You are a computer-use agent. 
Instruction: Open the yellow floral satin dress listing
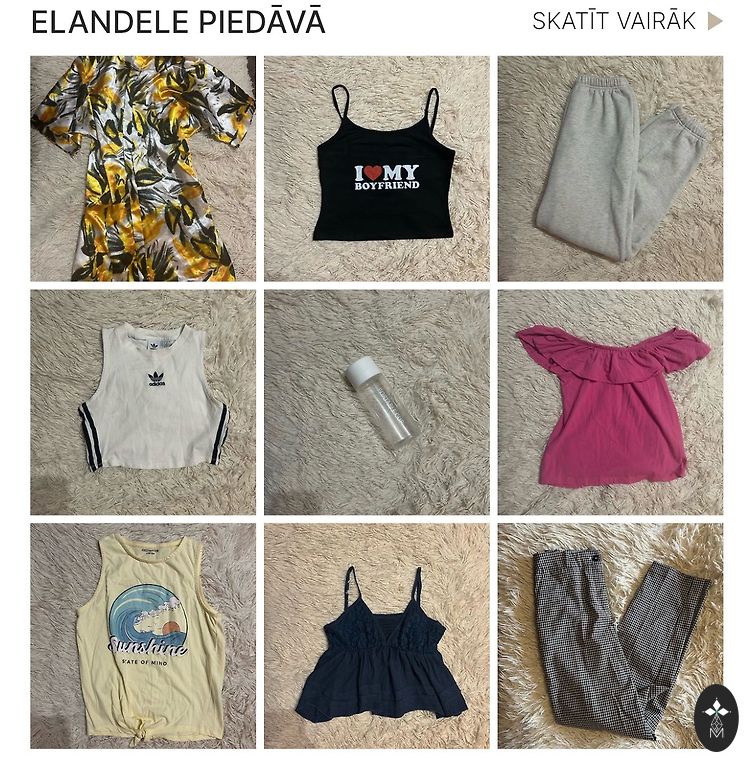coord(143,168)
